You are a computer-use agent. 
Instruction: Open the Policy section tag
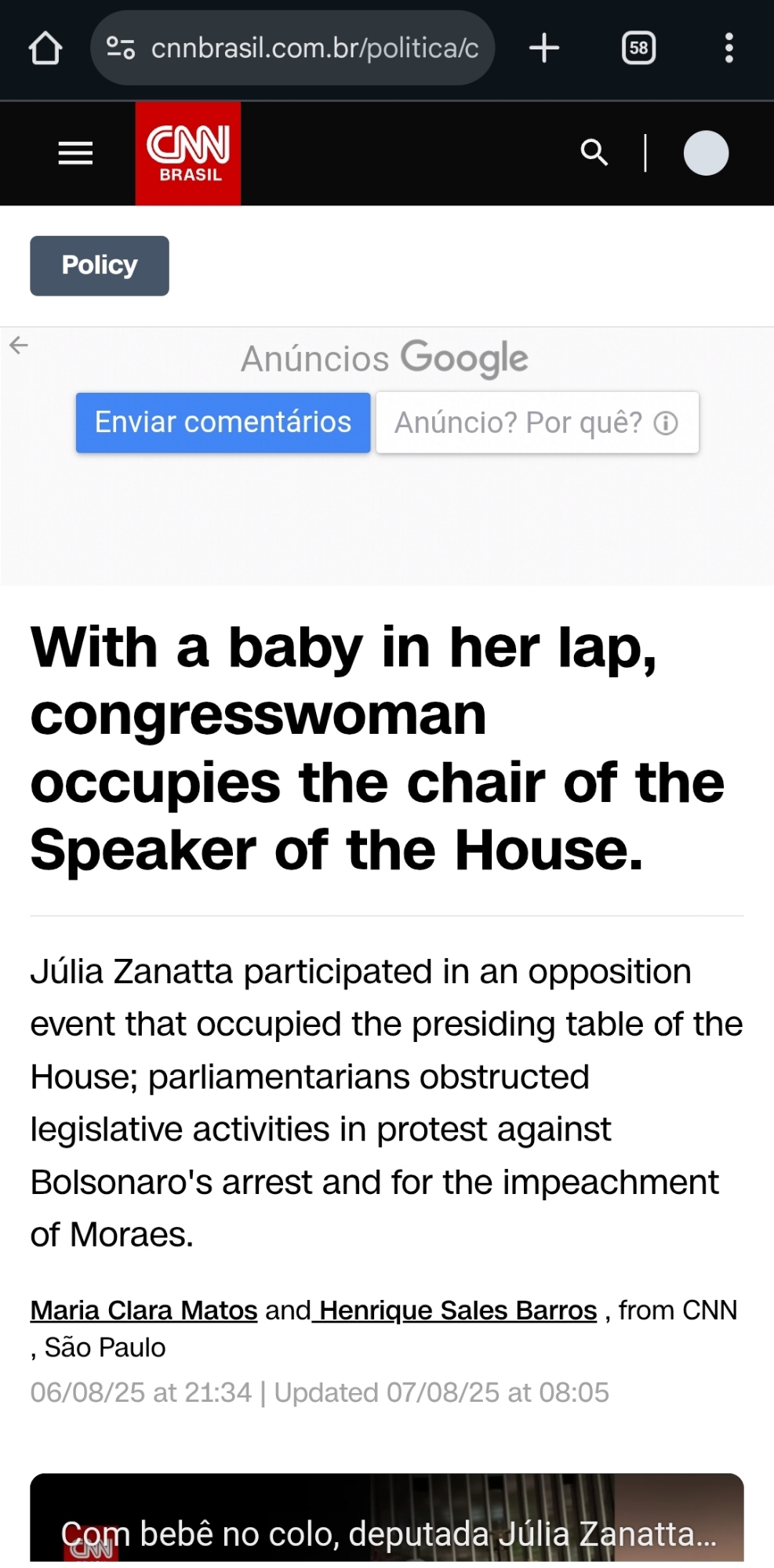coord(100,266)
